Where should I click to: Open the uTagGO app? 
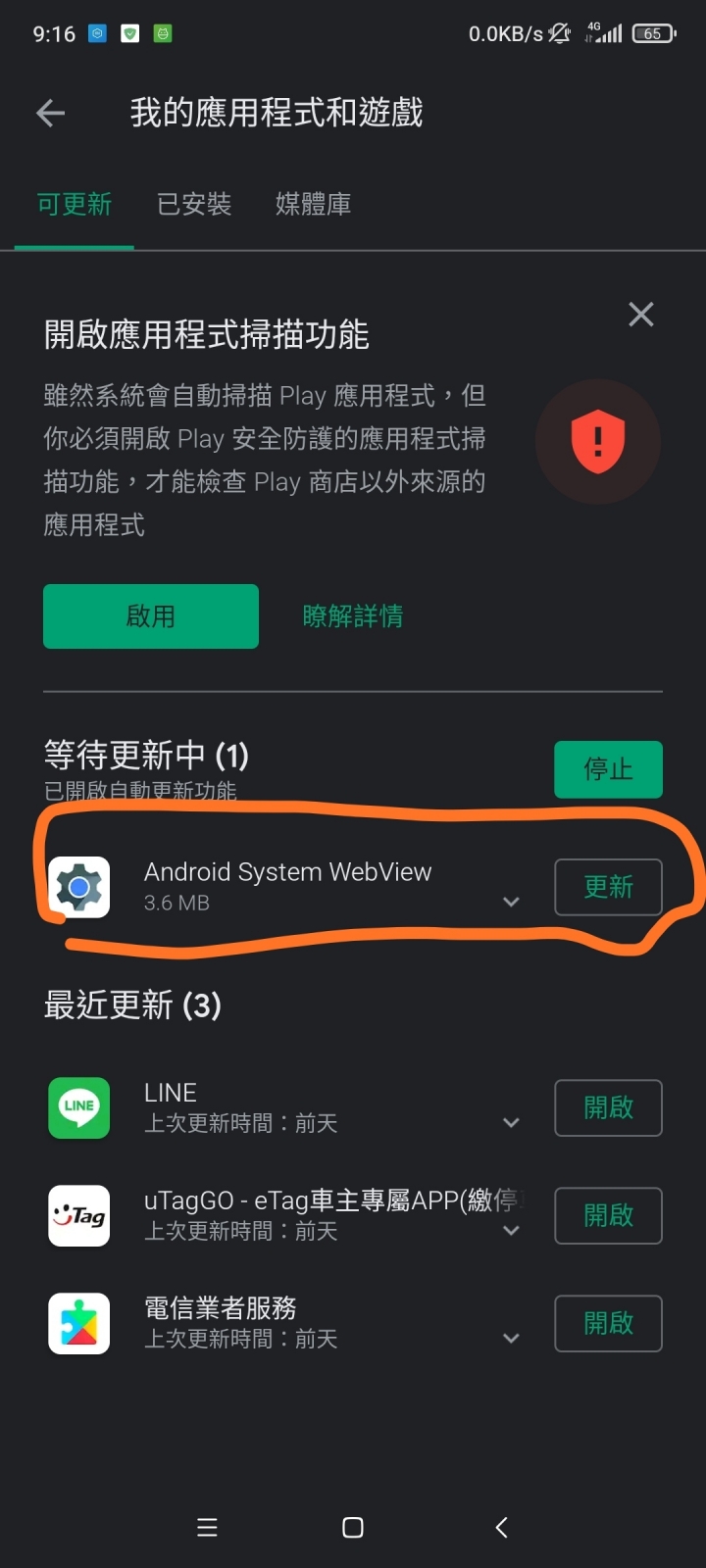[608, 1215]
